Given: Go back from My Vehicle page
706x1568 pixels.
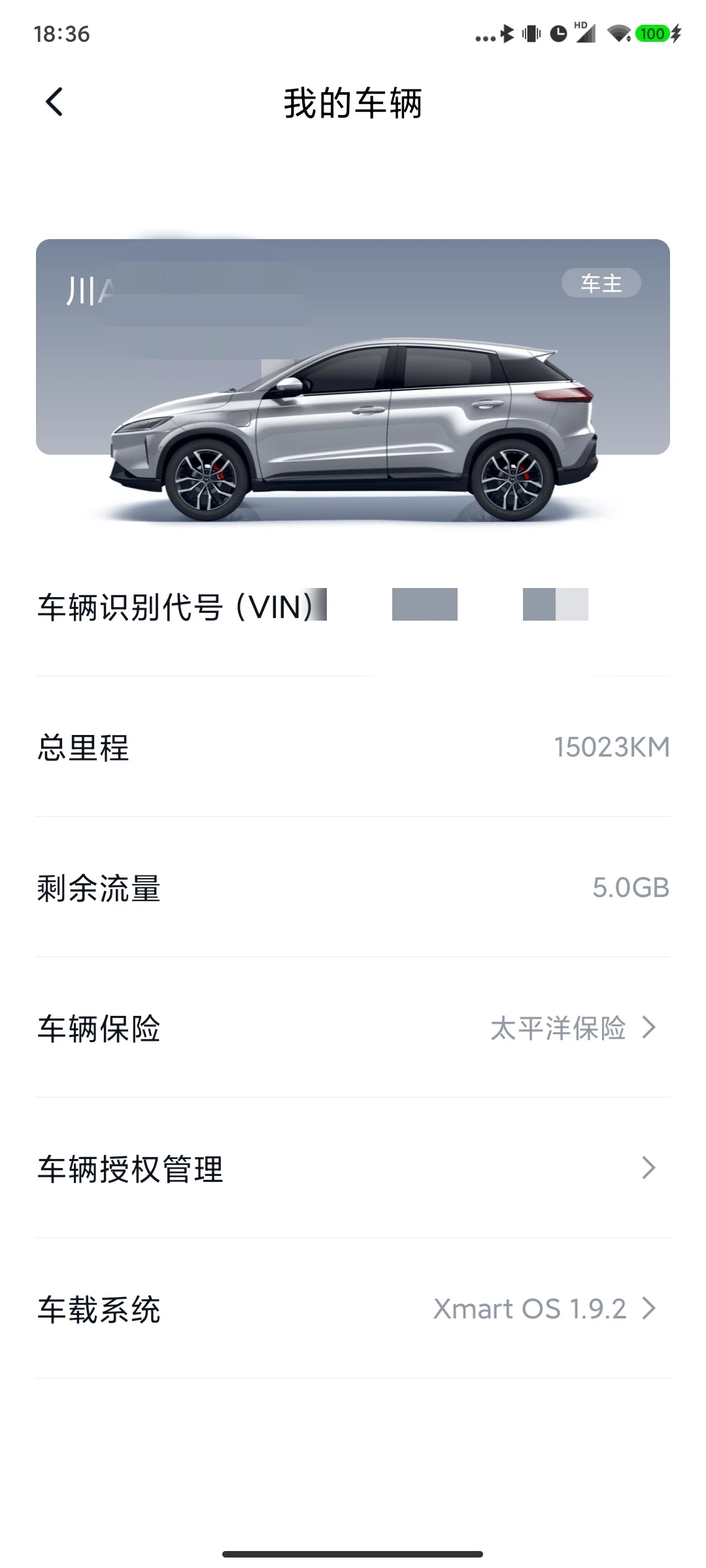Looking at the screenshot, I should (x=54, y=103).
